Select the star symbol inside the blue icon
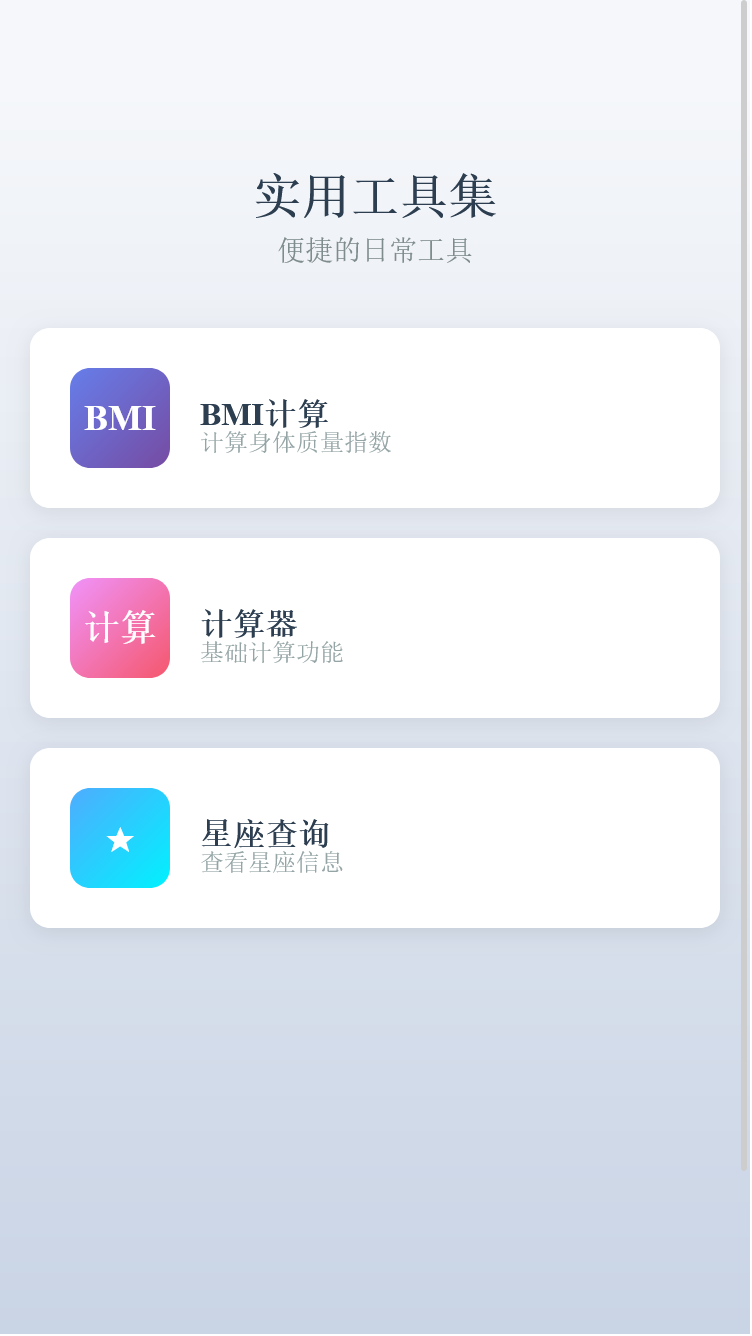Screen dimensions: 752x1336 119,838
